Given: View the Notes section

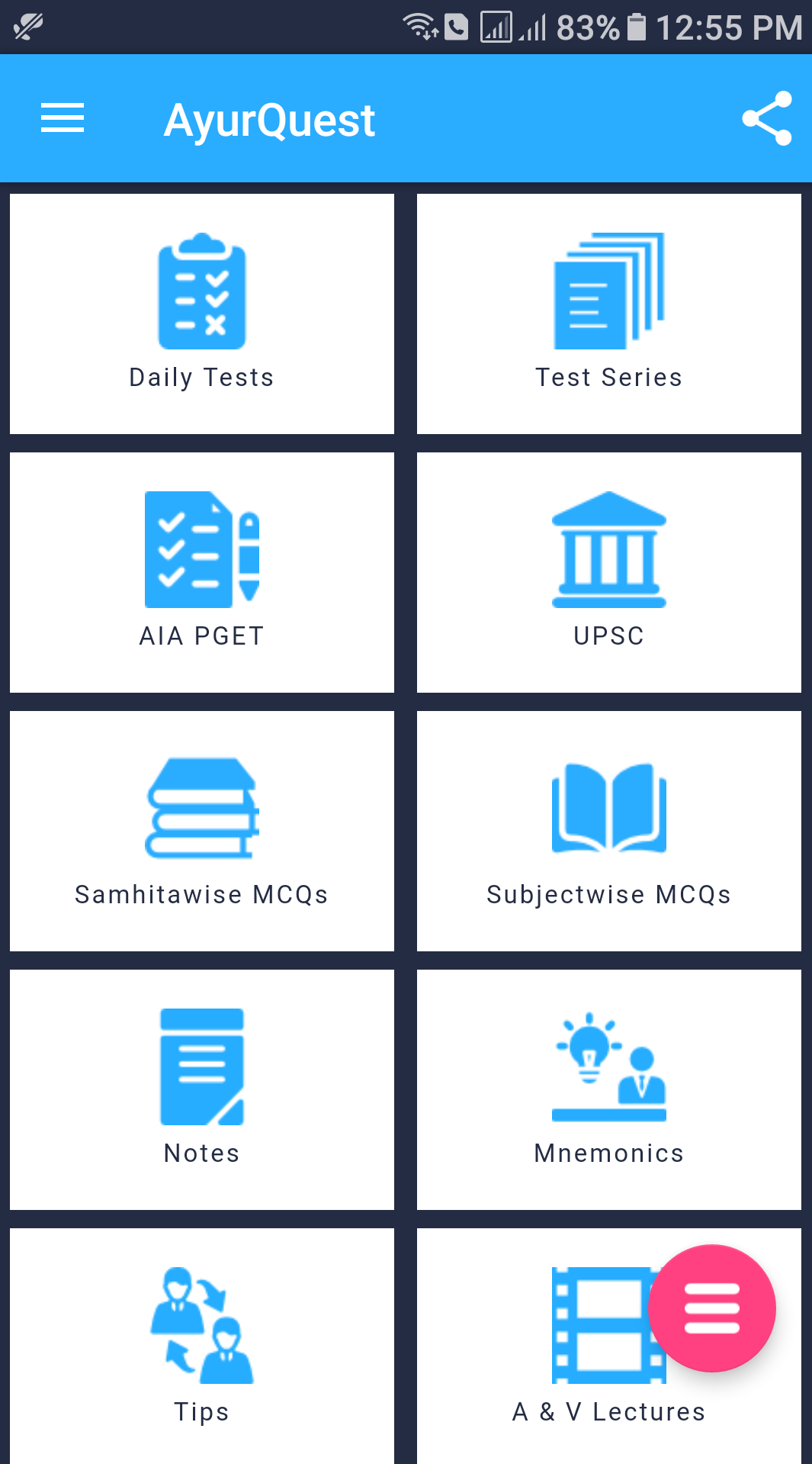Looking at the screenshot, I should (x=202, y=1089).
